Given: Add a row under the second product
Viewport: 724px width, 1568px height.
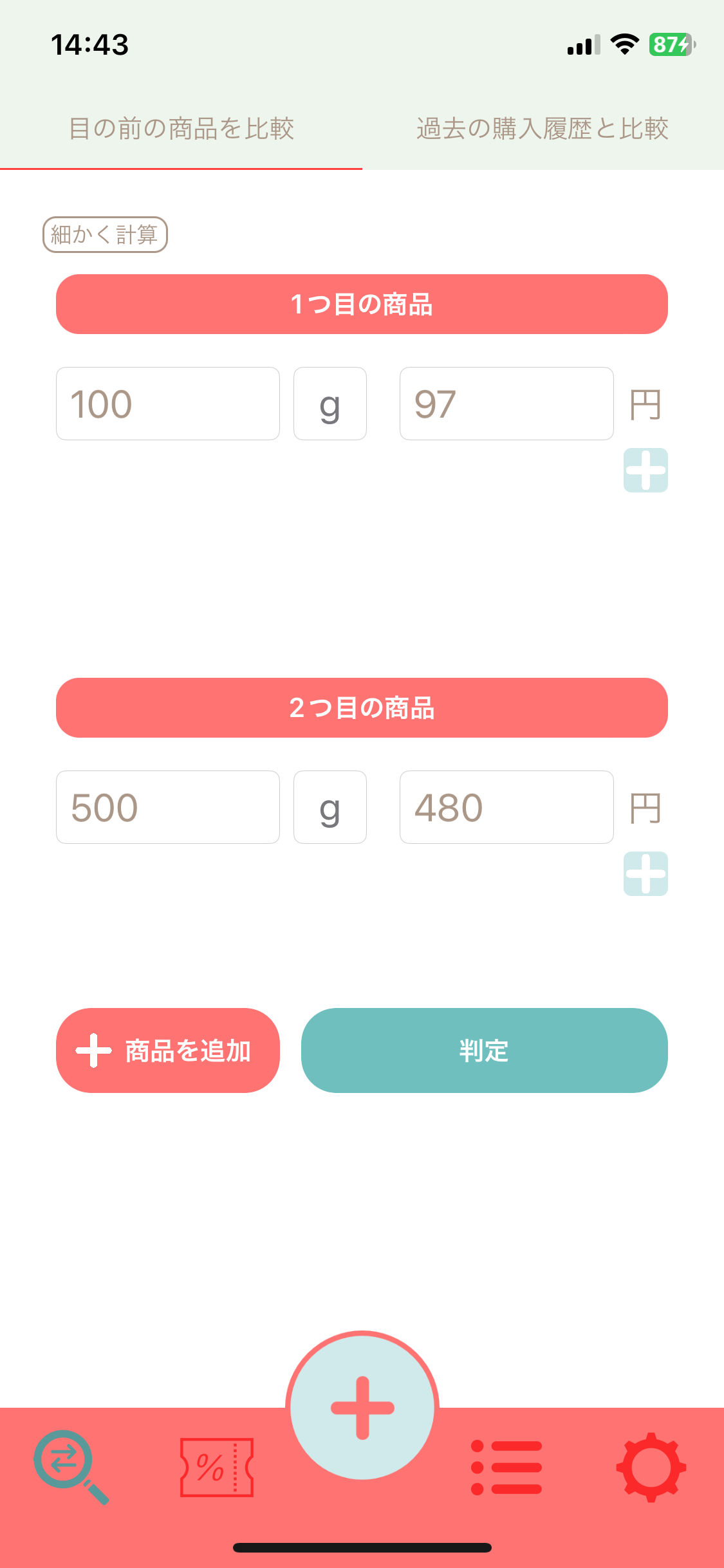Looking at the screenshot, I should 645,874.
